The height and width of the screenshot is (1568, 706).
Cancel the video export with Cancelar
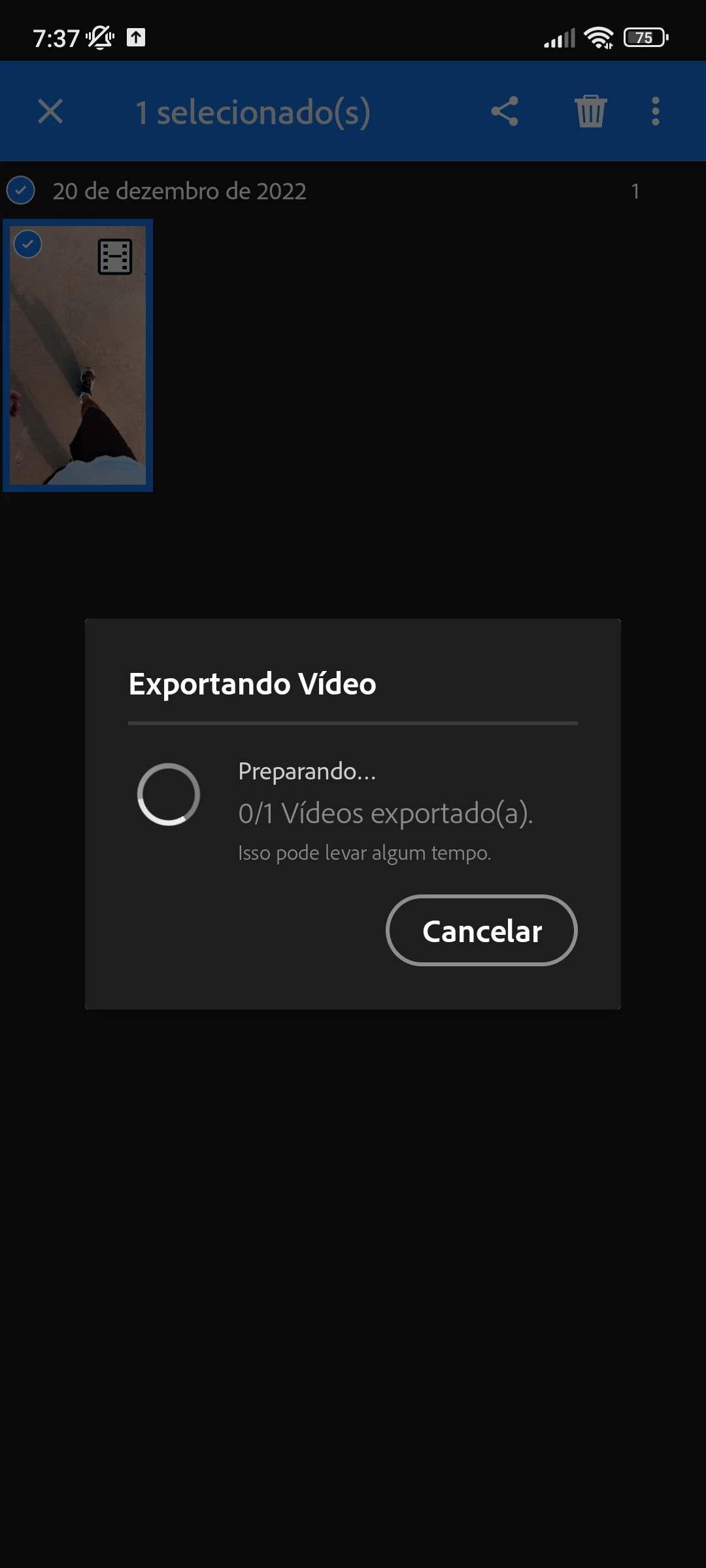482,930
